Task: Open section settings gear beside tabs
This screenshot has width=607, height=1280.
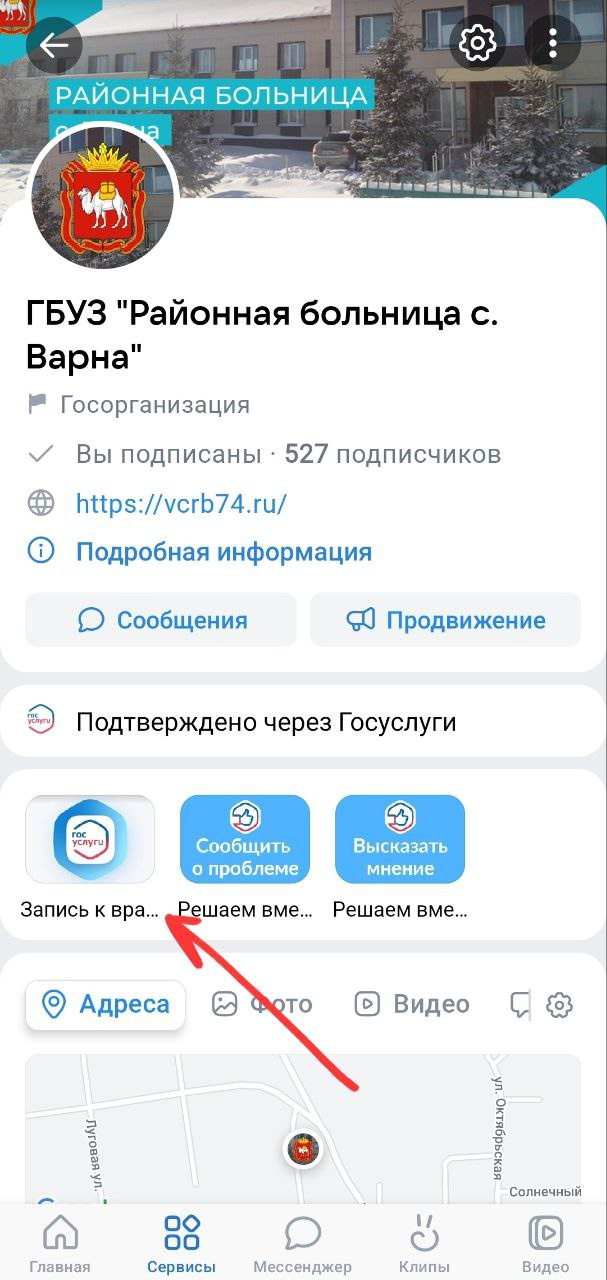Action: pyautogui.click(x=559, y=1005)
